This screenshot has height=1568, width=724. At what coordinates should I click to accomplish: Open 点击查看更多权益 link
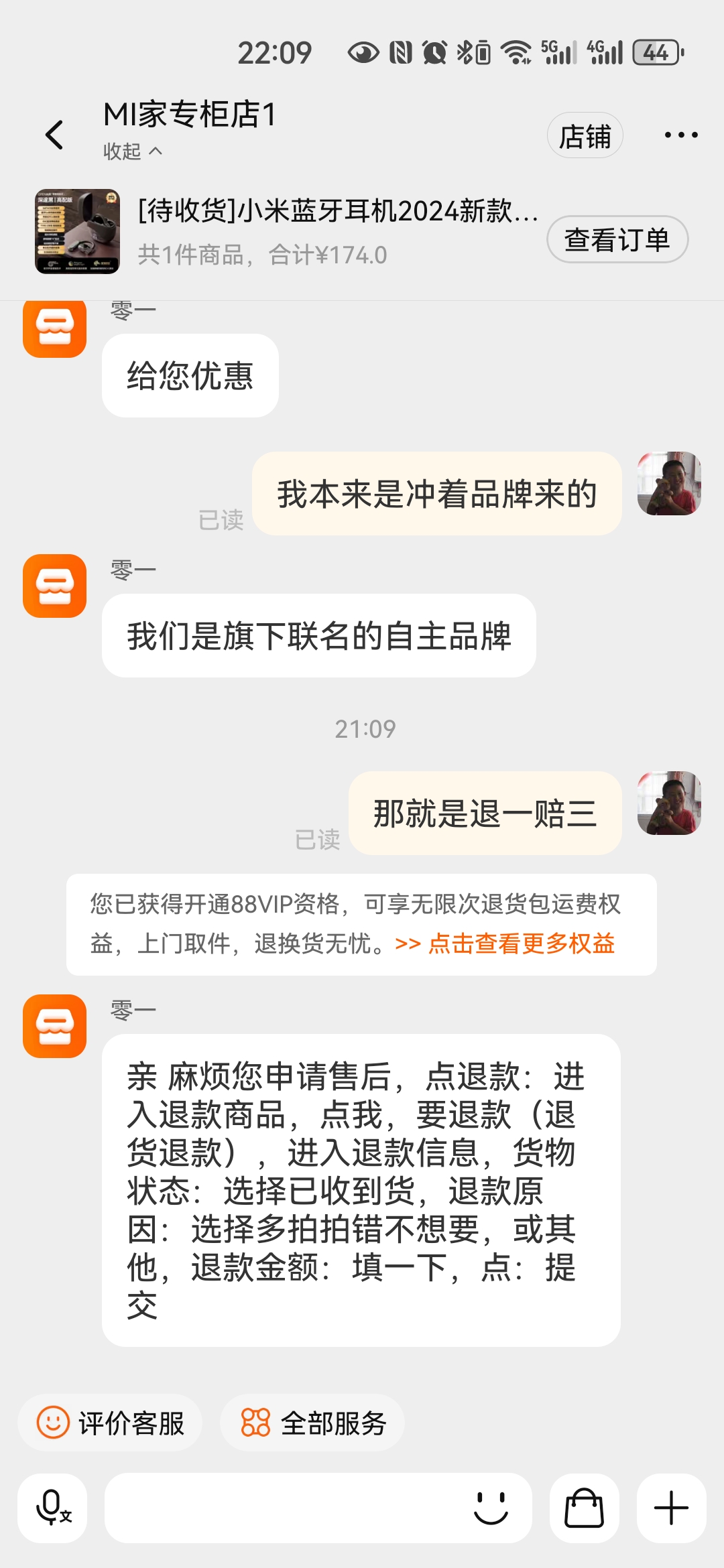point(521,943)
